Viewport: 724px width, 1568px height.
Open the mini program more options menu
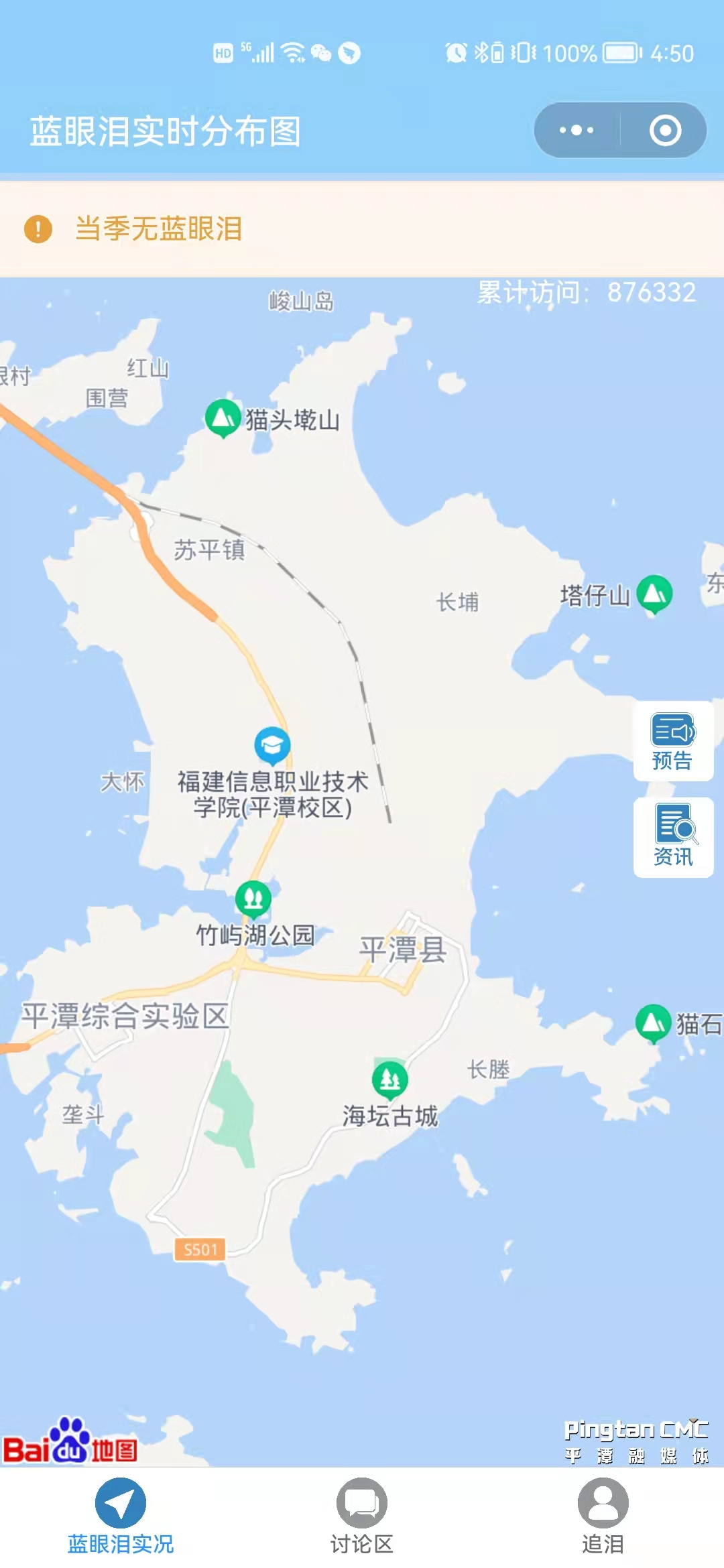[577, 130]
